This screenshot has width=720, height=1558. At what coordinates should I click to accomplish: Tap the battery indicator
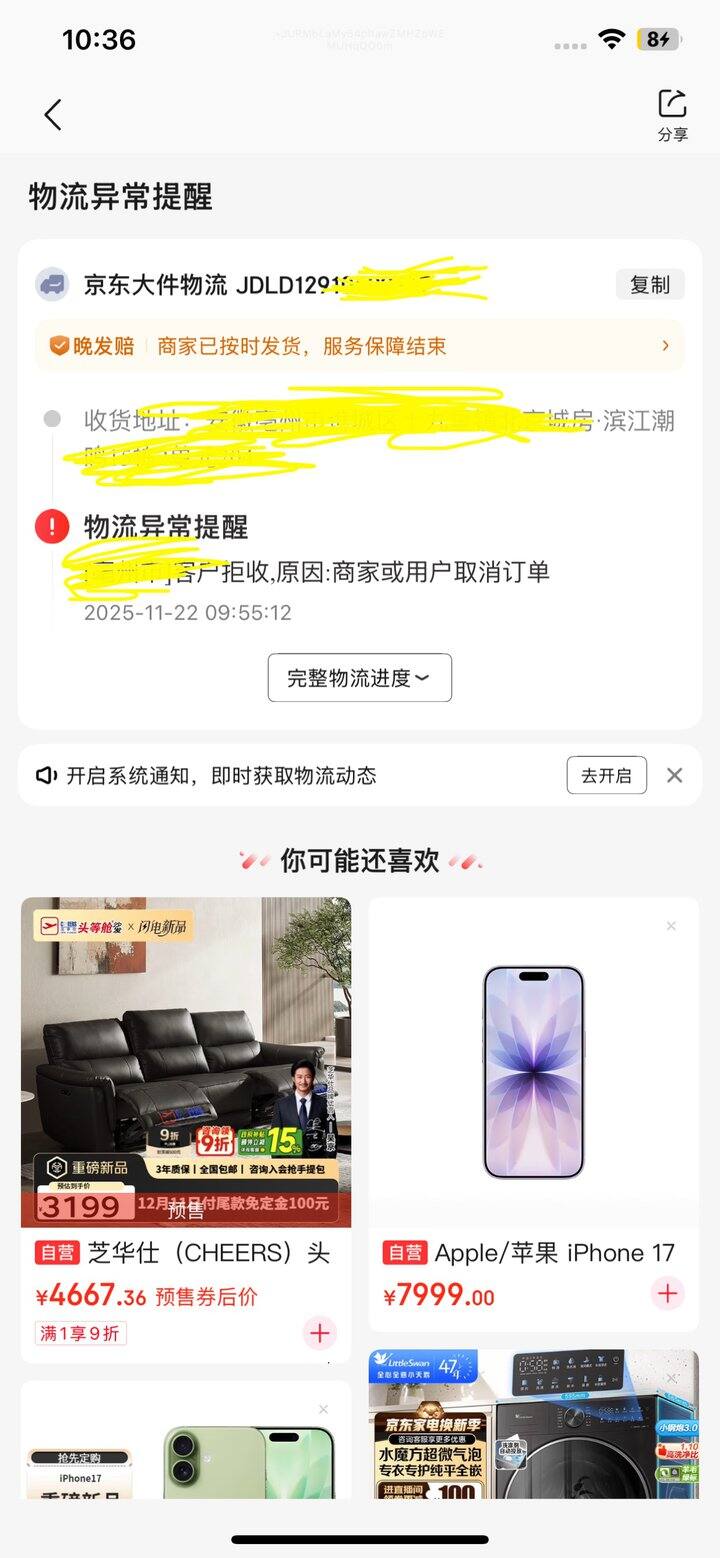click(659, 38)
